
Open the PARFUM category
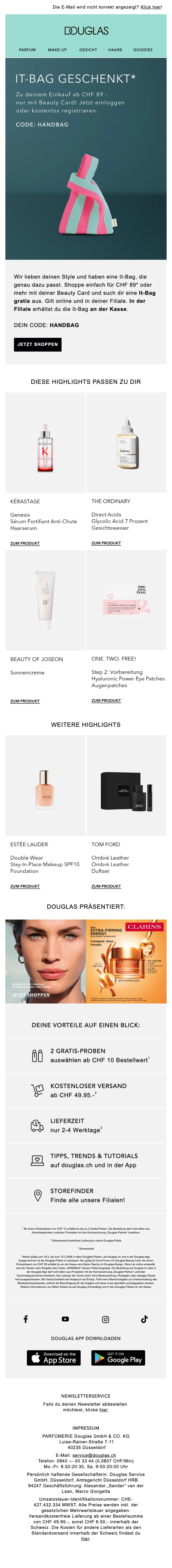point(27,50)
